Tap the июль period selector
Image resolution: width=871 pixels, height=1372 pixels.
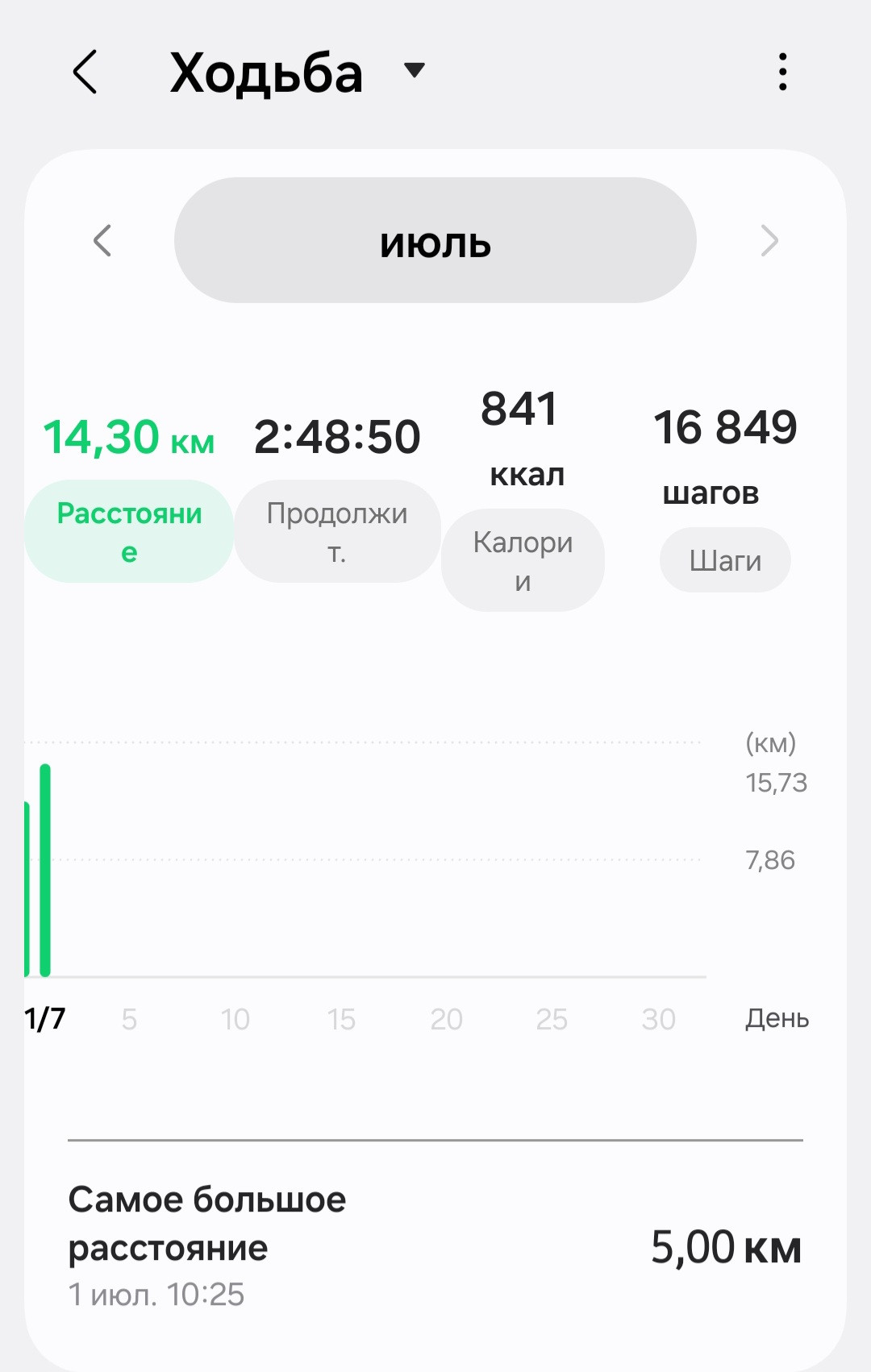[435, 240]
